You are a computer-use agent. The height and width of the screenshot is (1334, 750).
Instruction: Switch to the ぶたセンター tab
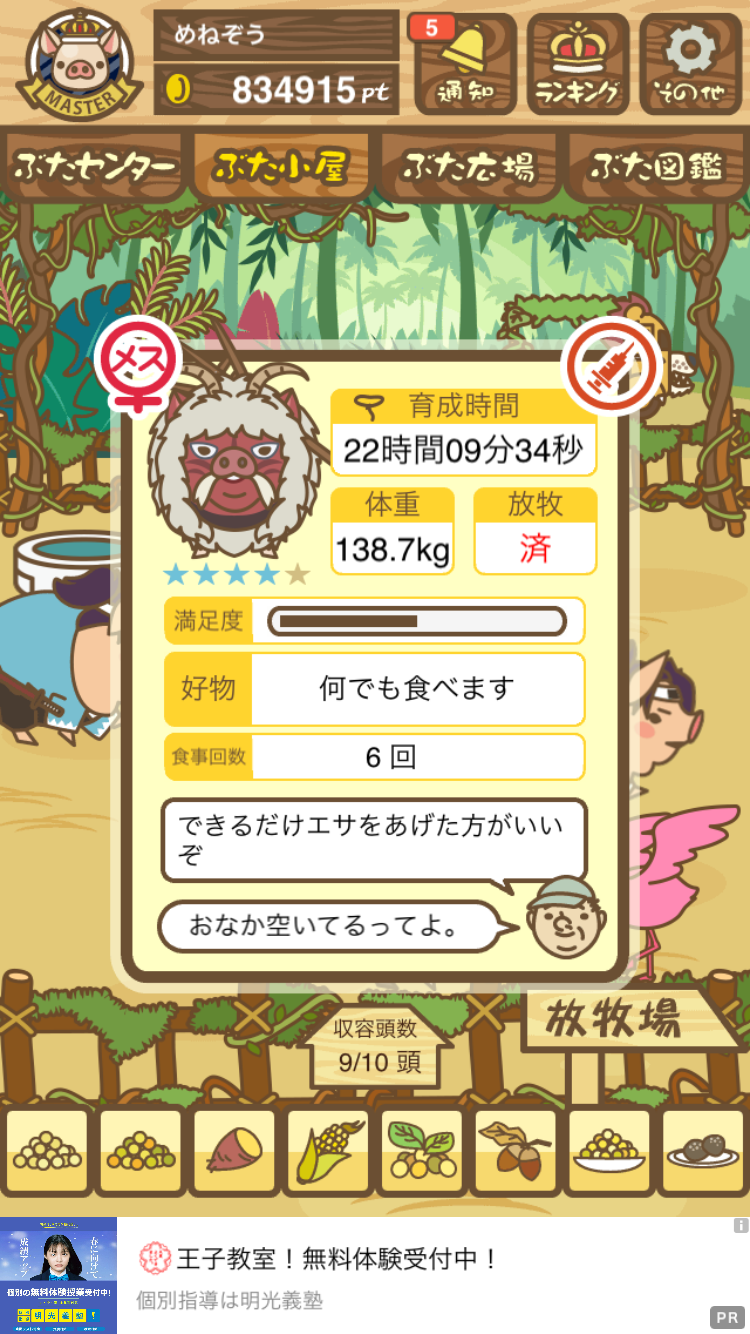tap(94, 167)
